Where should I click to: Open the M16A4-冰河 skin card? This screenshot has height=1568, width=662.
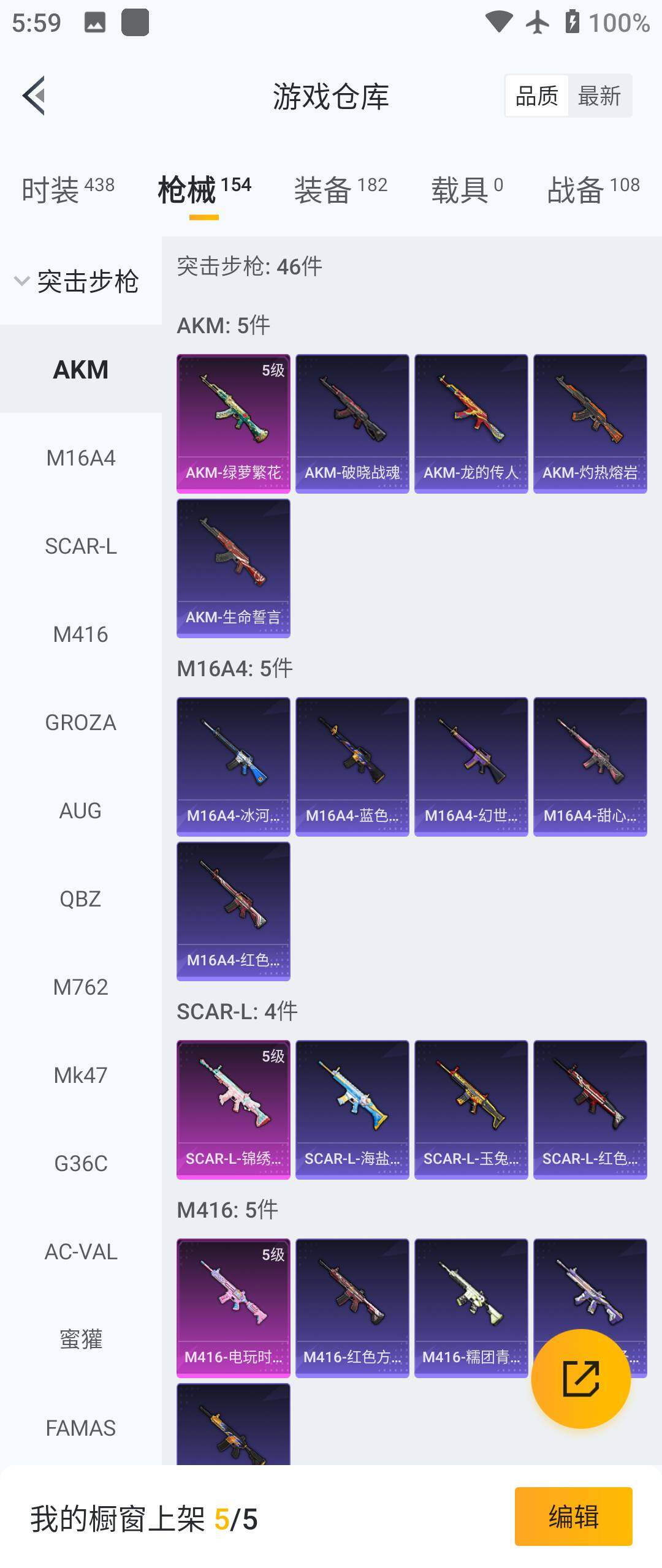coord(233,766)
